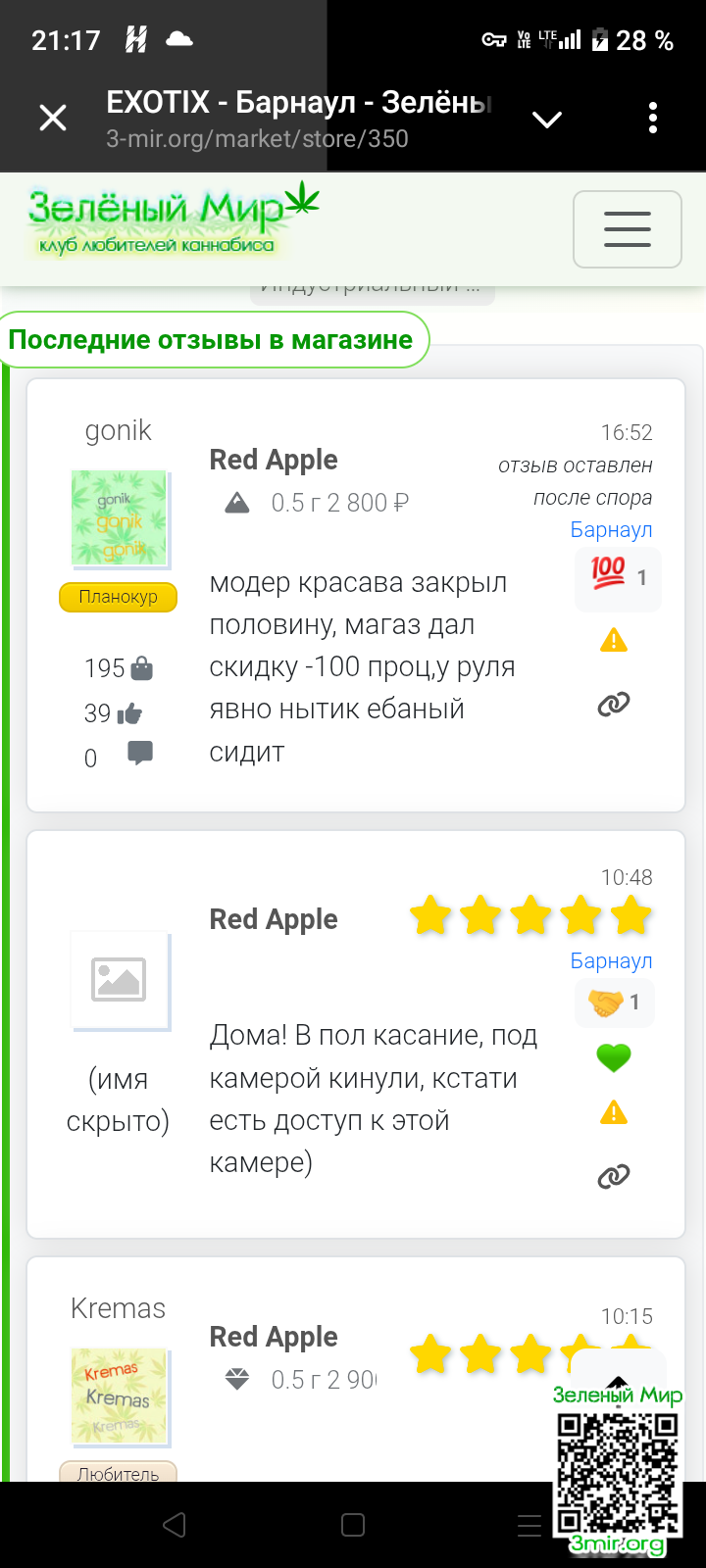Viewport: 706px width, 1568px height.
Task: Open gonik's user profile
Action: point(119,430)
